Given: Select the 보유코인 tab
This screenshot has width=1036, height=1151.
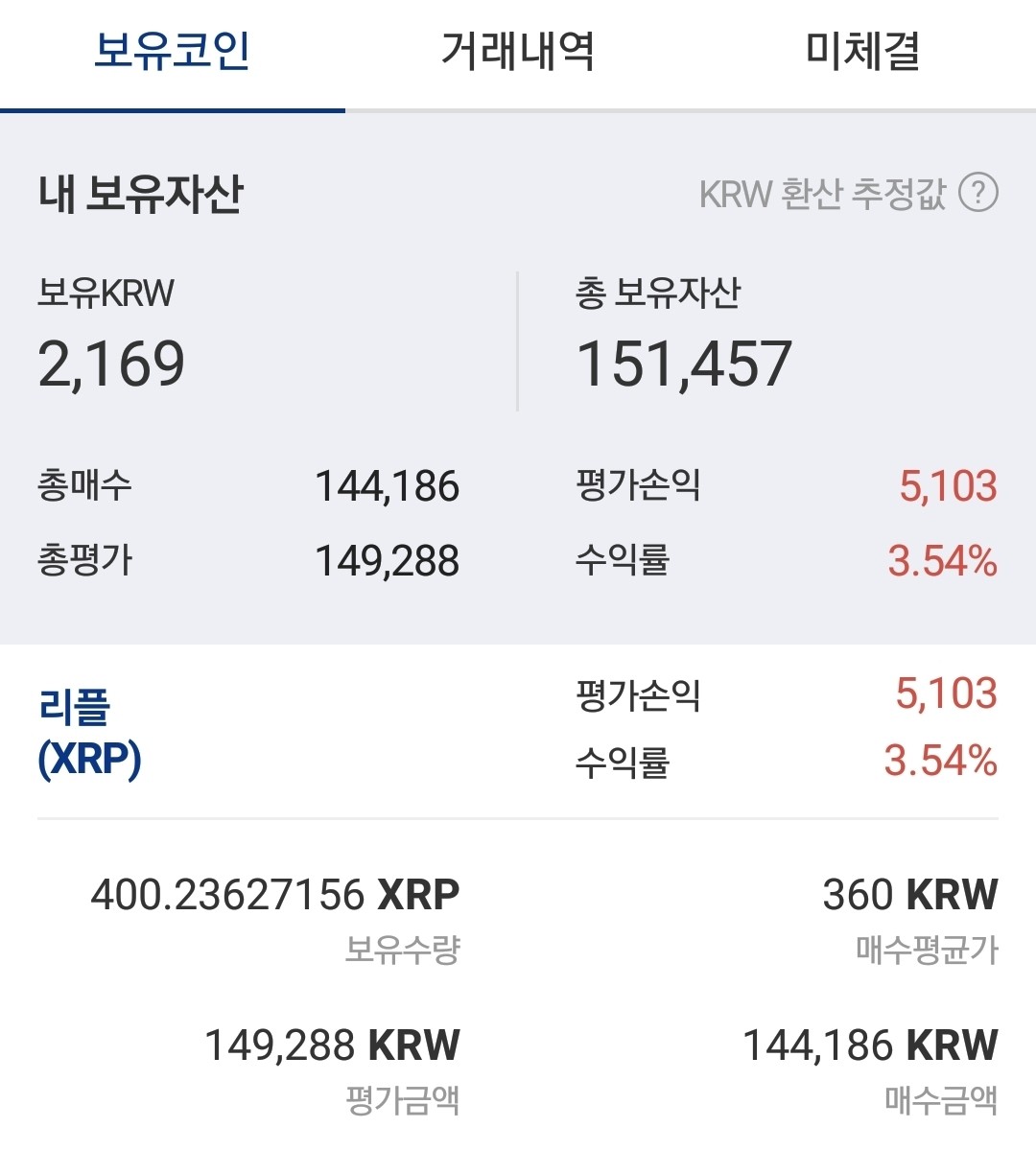Looking at the screenshot, I should [x=173, y=55].
